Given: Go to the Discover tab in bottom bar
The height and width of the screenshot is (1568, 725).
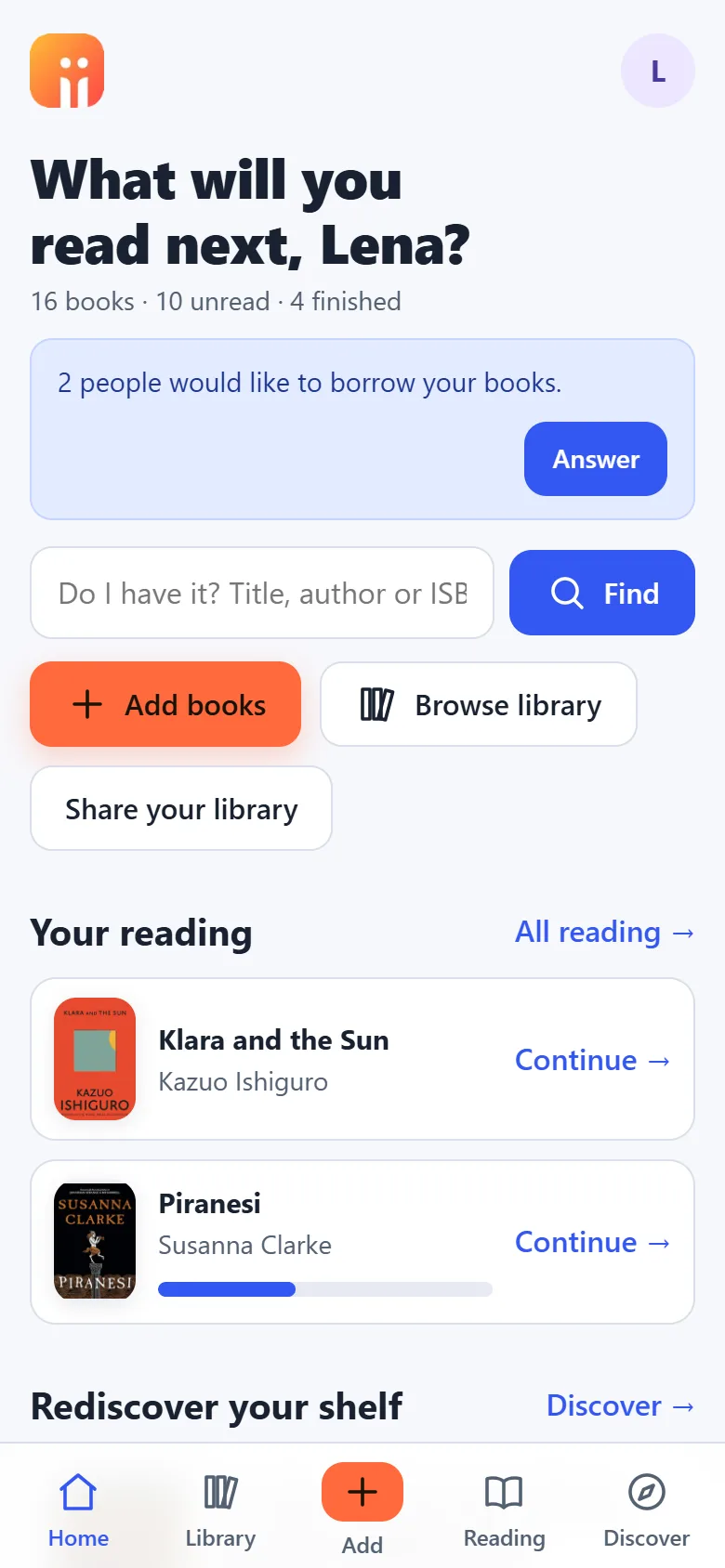Looking at the screenshot, I should 647,1509.
